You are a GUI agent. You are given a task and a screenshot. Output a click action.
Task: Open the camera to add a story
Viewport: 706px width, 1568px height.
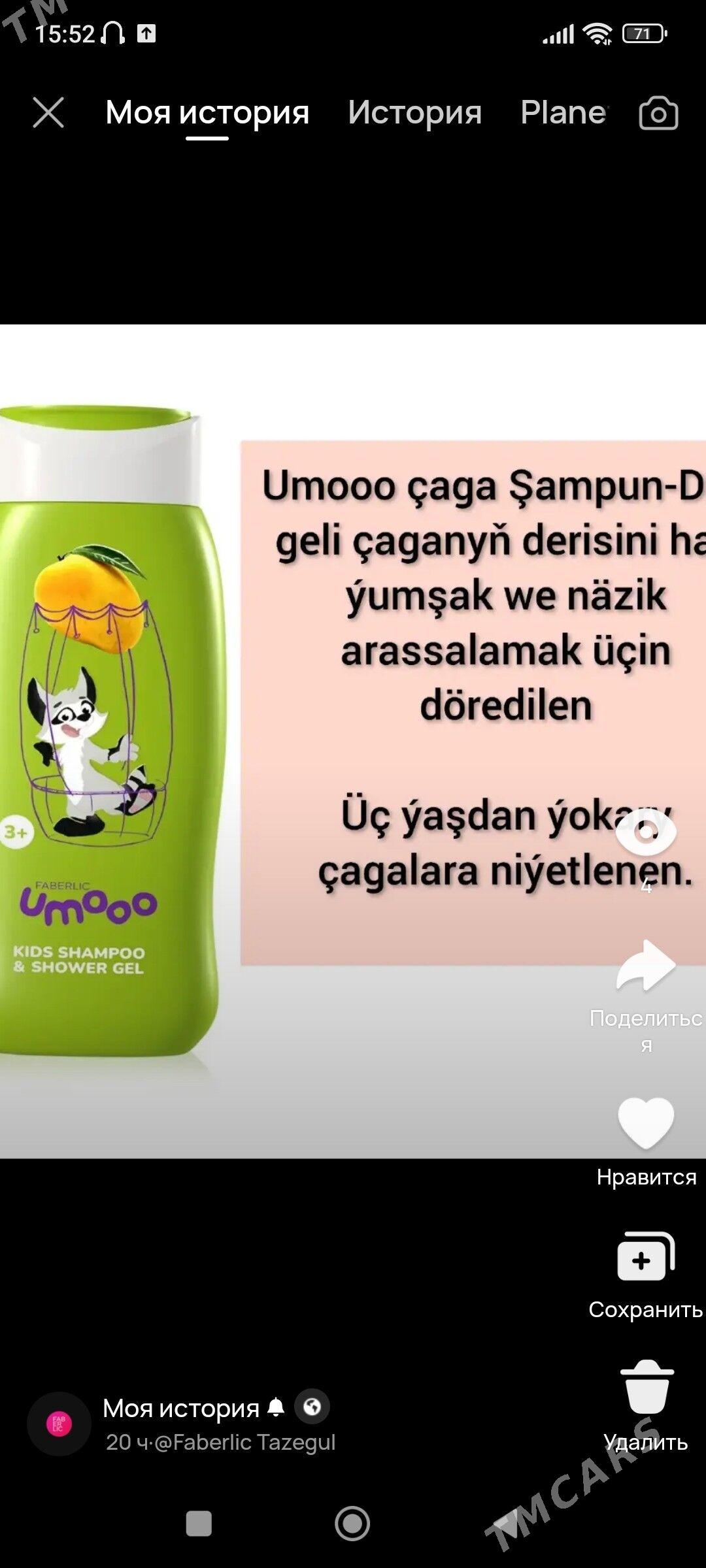(x=658, y=114)
